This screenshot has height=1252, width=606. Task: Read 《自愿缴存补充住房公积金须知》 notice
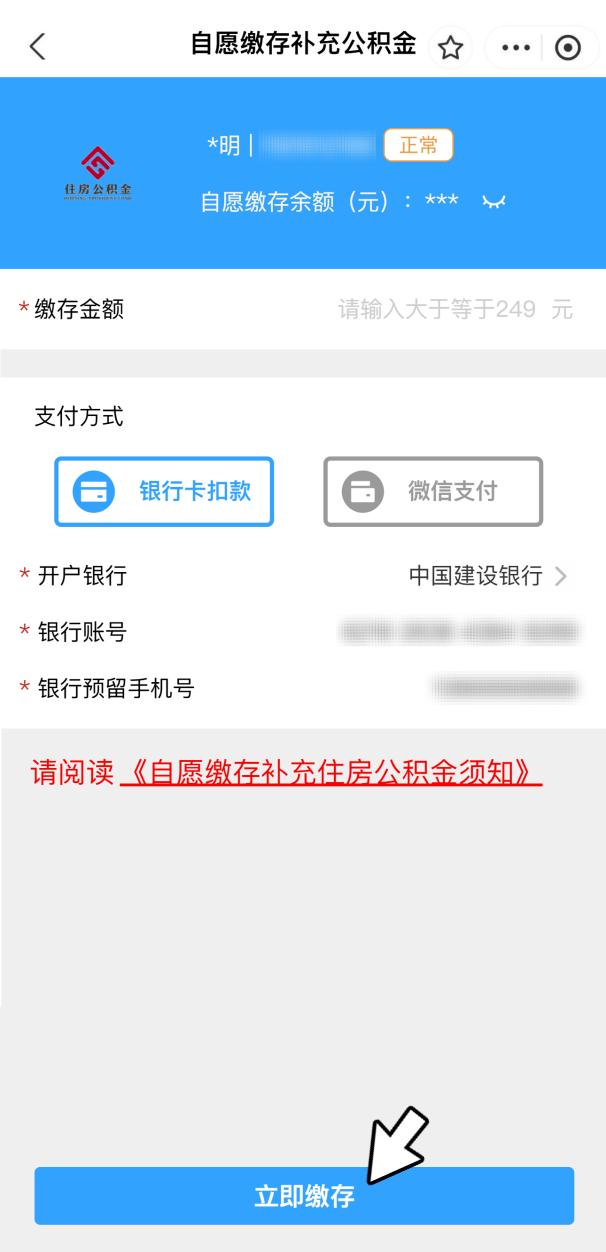point(331,773)
